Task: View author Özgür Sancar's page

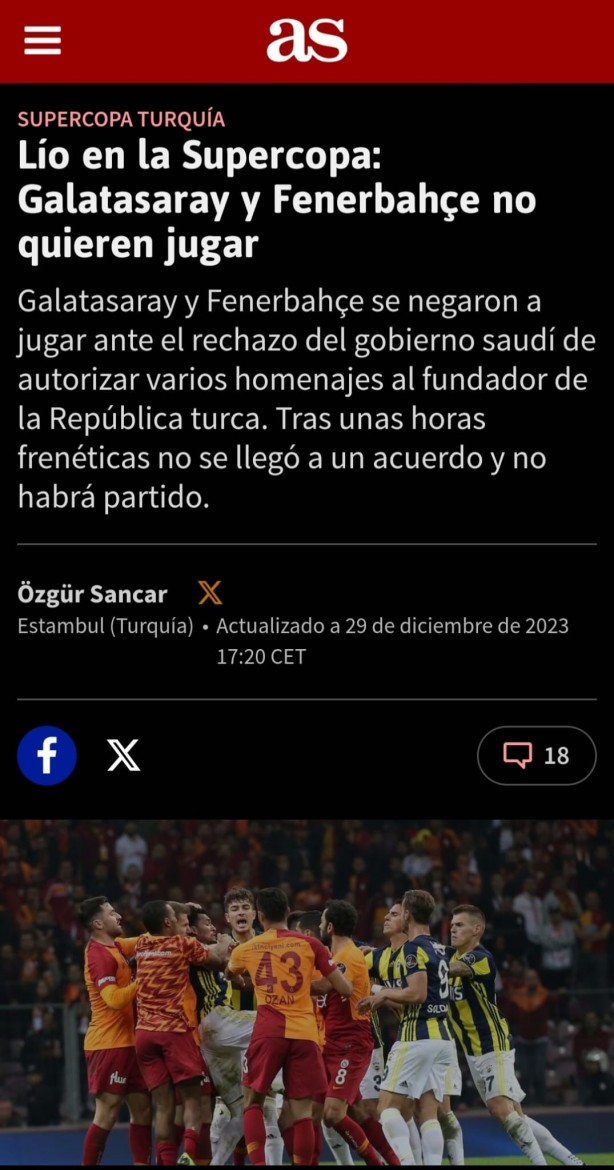Action: tap(92, 594)
